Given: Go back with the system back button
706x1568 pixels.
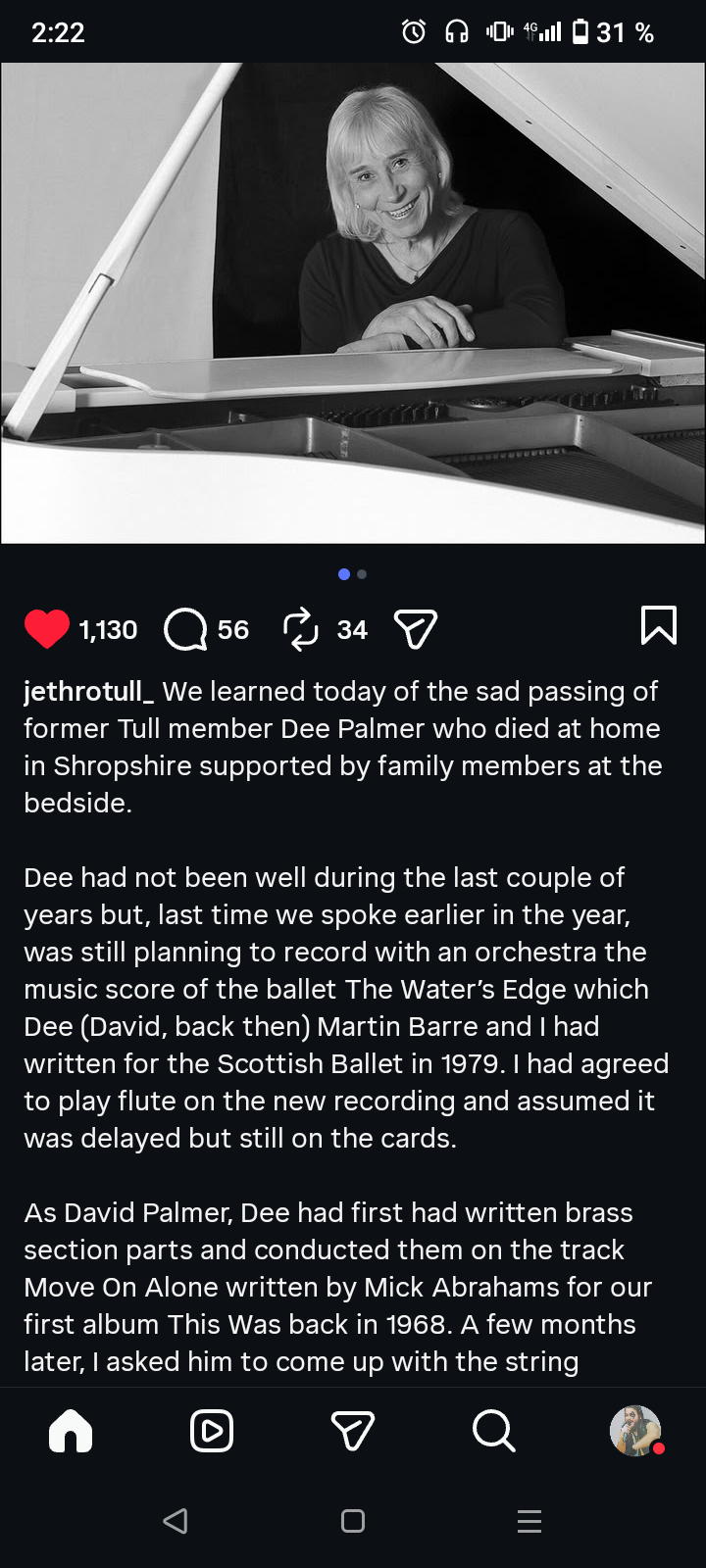Looking at the screenshot, I should [x=176, y=1521].
